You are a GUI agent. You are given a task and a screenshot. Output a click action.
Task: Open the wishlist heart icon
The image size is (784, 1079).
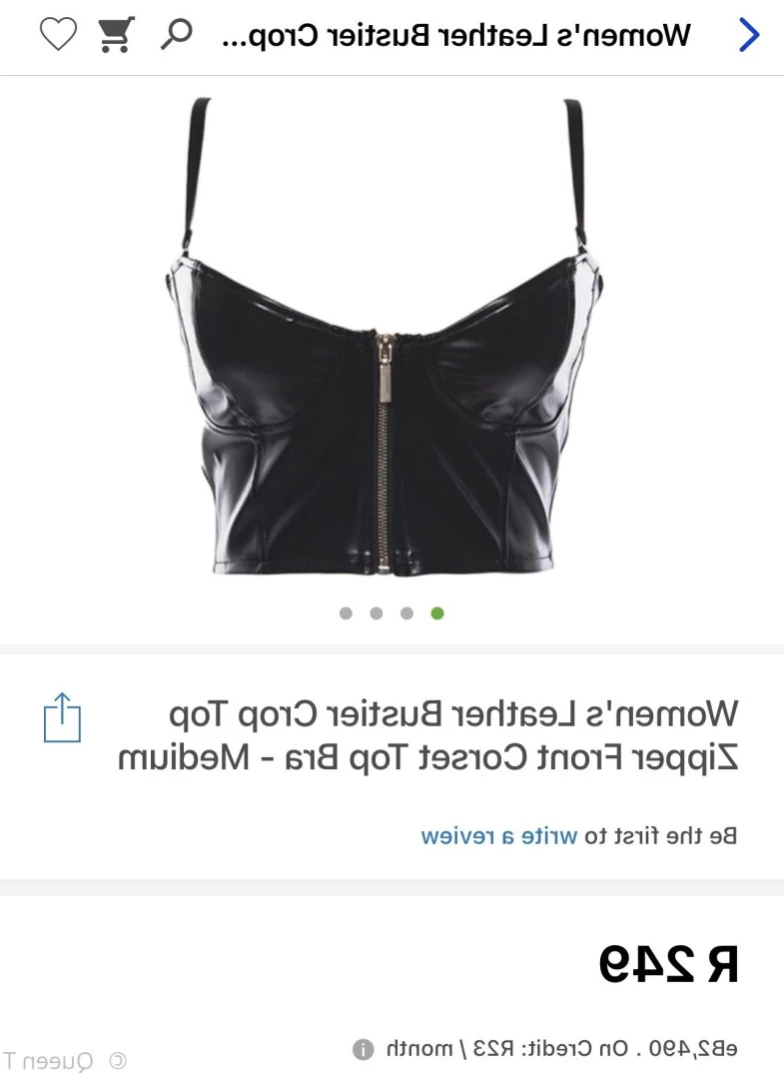click(58, 34)
